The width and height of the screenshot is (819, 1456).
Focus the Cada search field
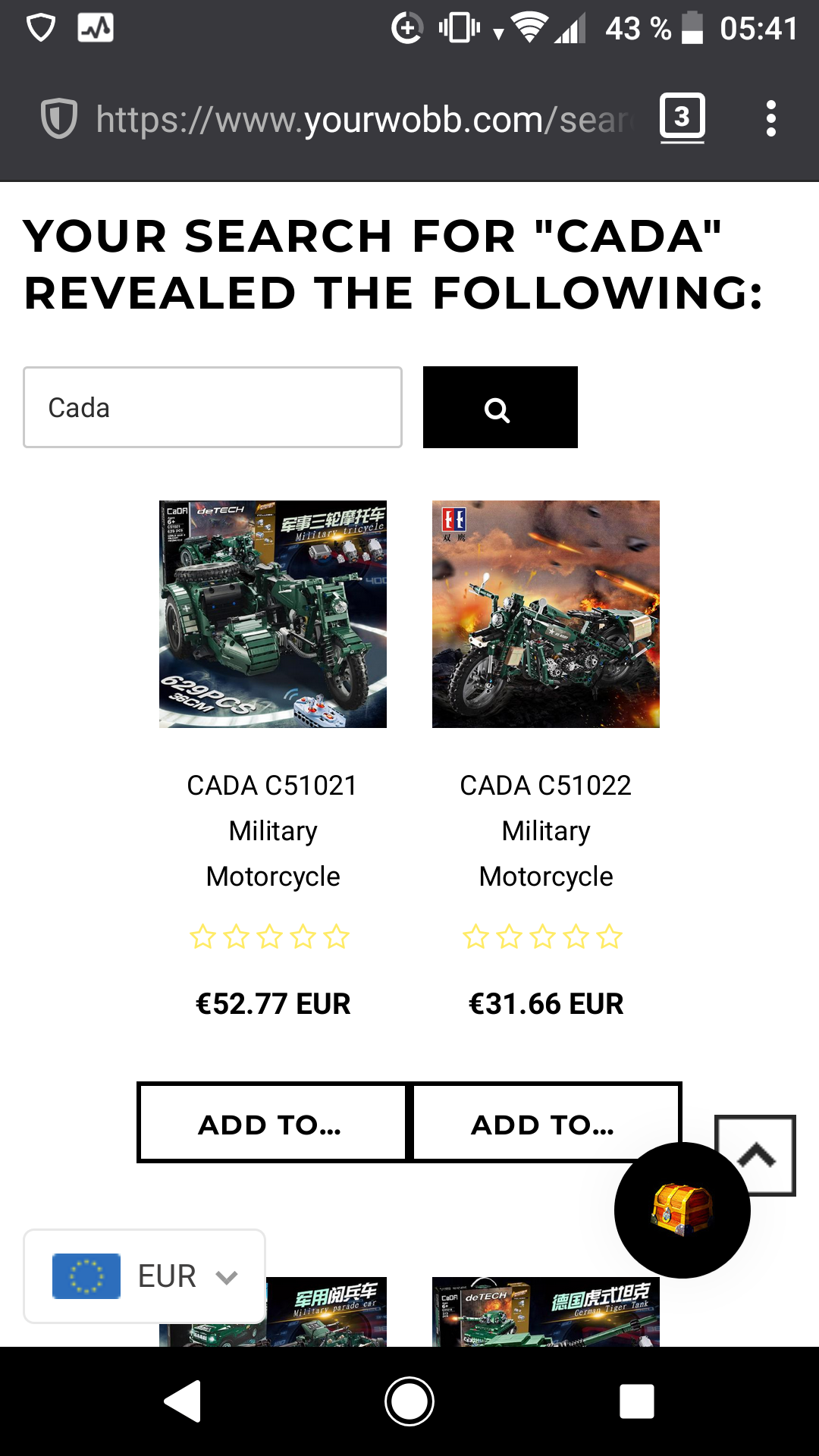(x=212, y=408)
